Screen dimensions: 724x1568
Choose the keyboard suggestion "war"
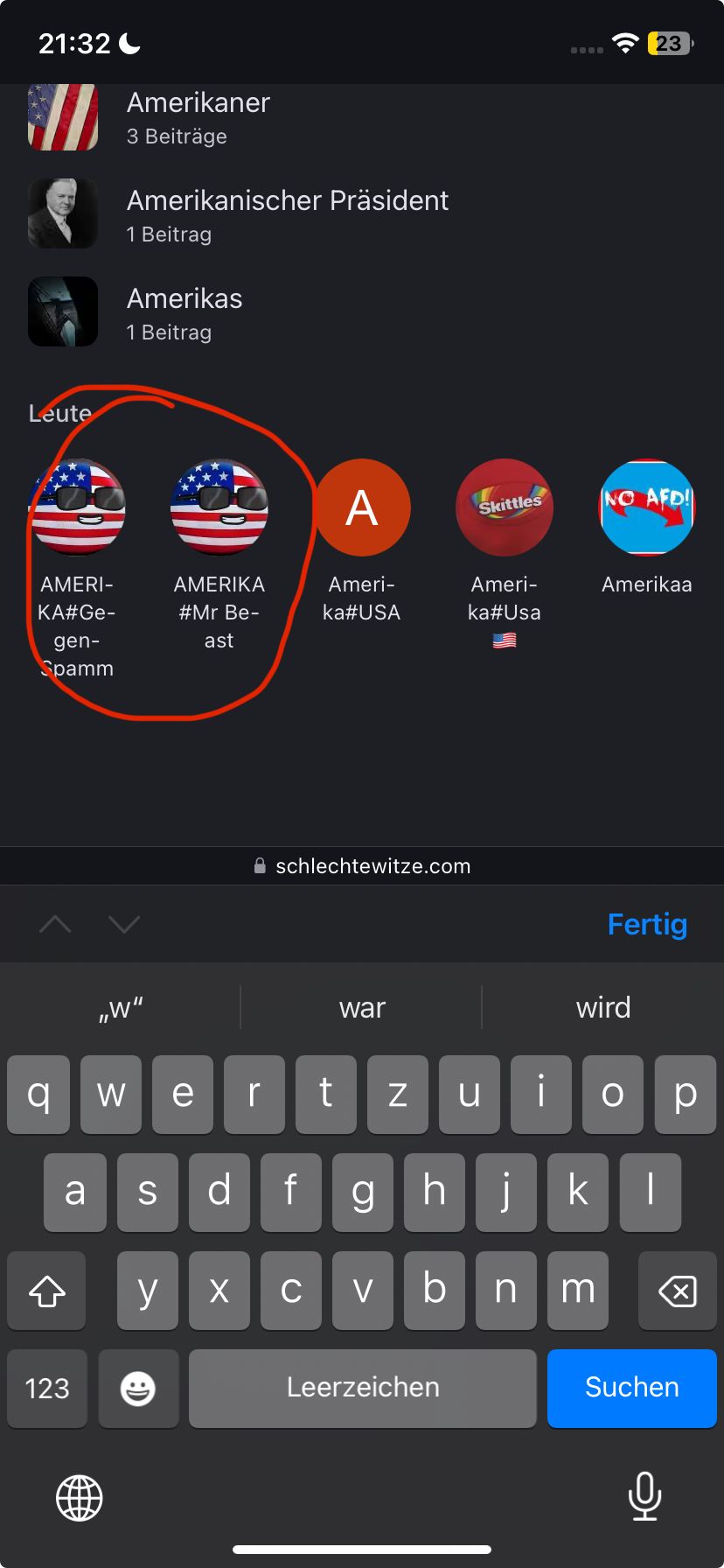click(x=362, y=1007)
